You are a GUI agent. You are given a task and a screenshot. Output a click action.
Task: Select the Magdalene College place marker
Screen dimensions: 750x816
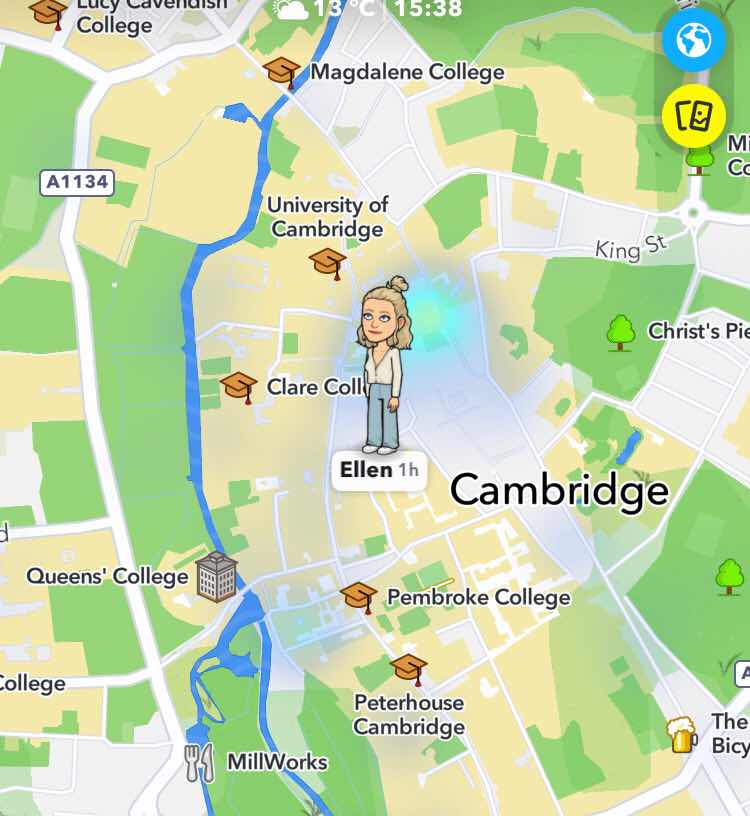click(282, 72)
